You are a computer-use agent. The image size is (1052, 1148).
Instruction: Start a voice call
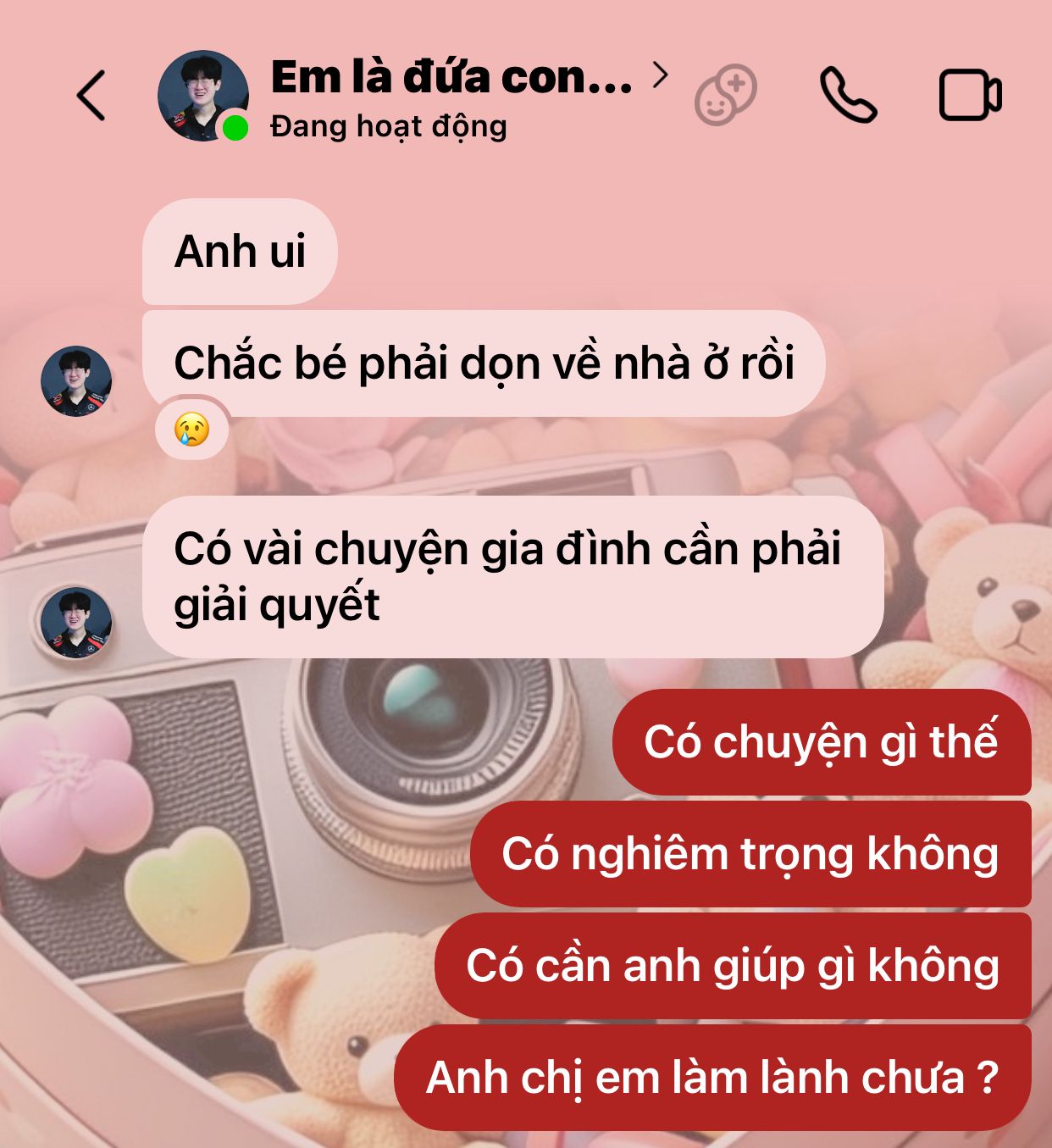848,95
